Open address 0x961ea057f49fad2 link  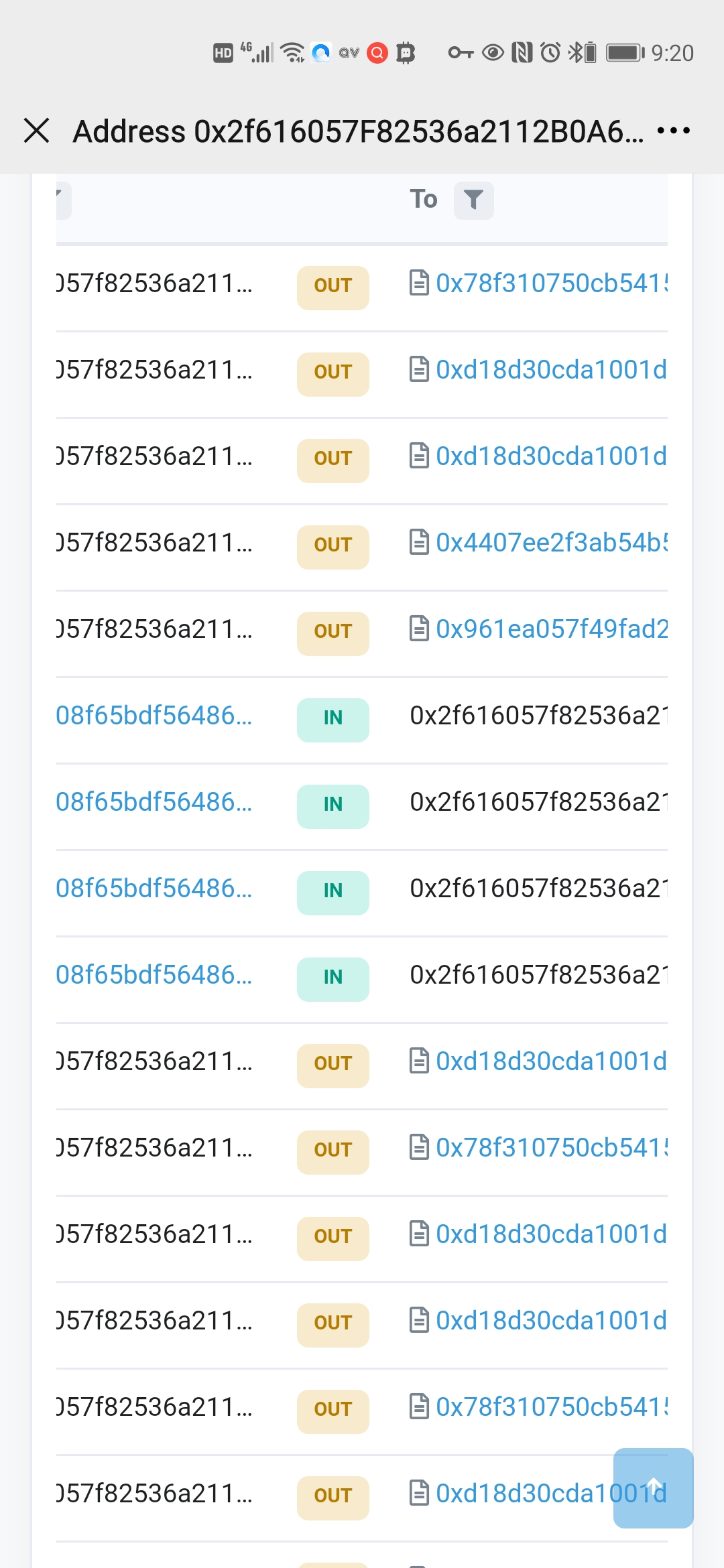pyautogui.click(x=552, y=629)
